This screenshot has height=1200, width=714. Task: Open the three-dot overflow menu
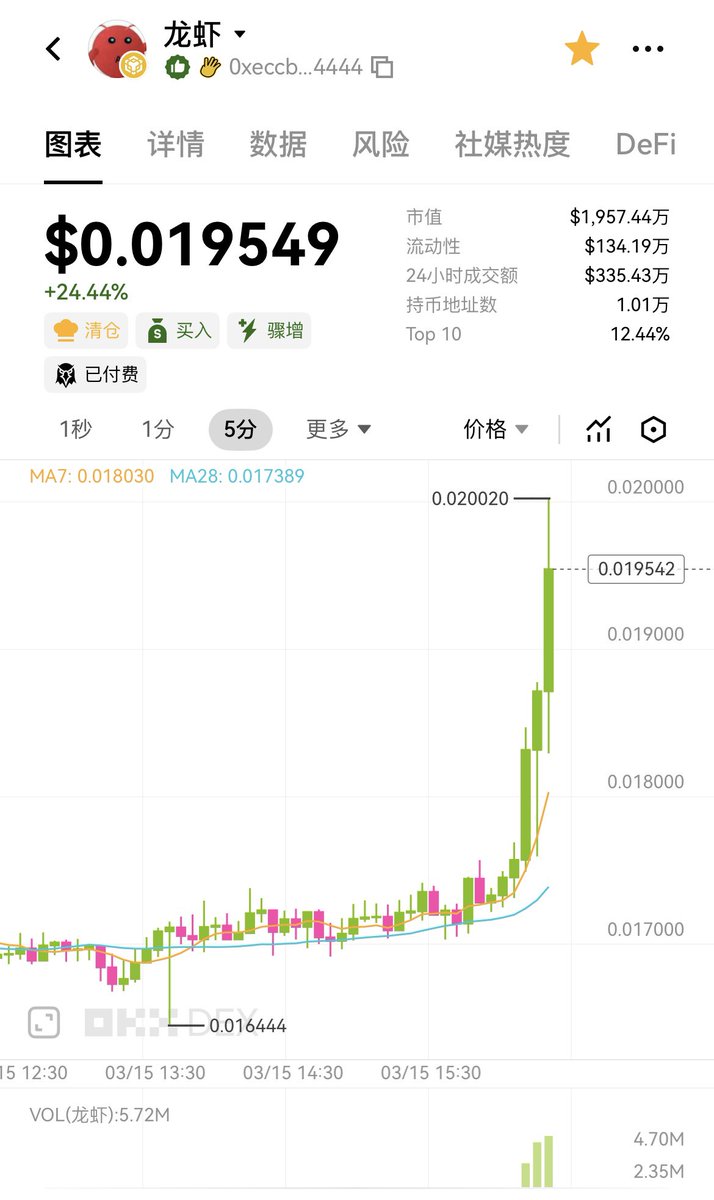tap(648, 48)
